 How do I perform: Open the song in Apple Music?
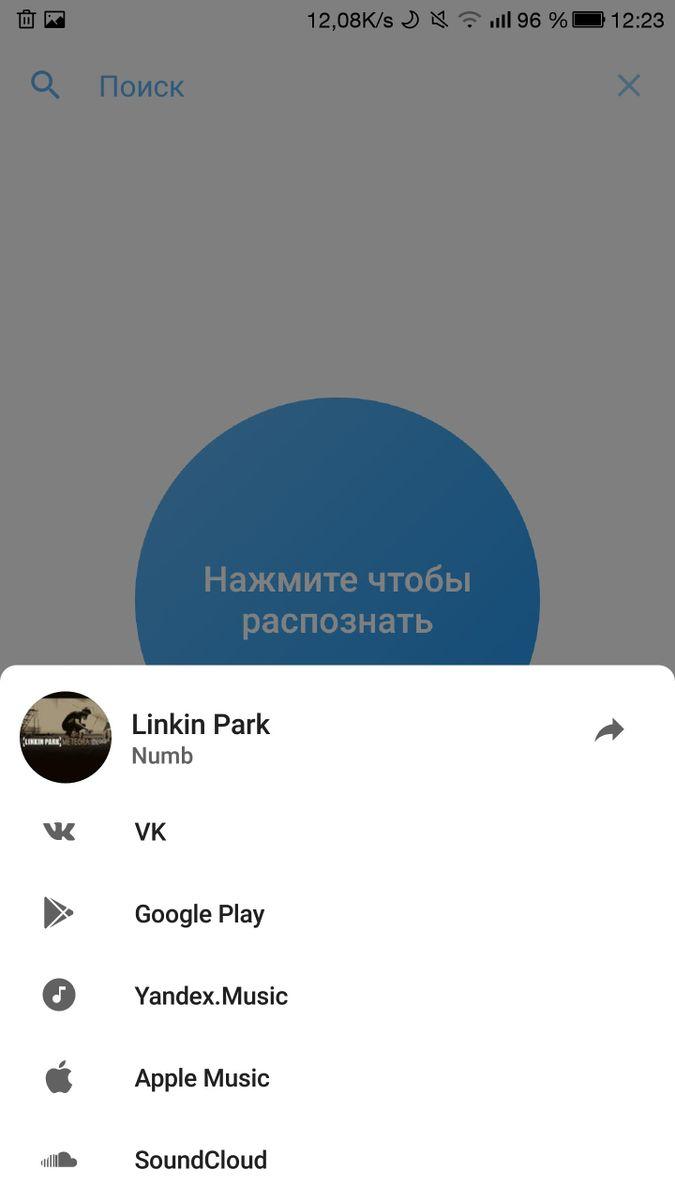[x=202, y=1078]
